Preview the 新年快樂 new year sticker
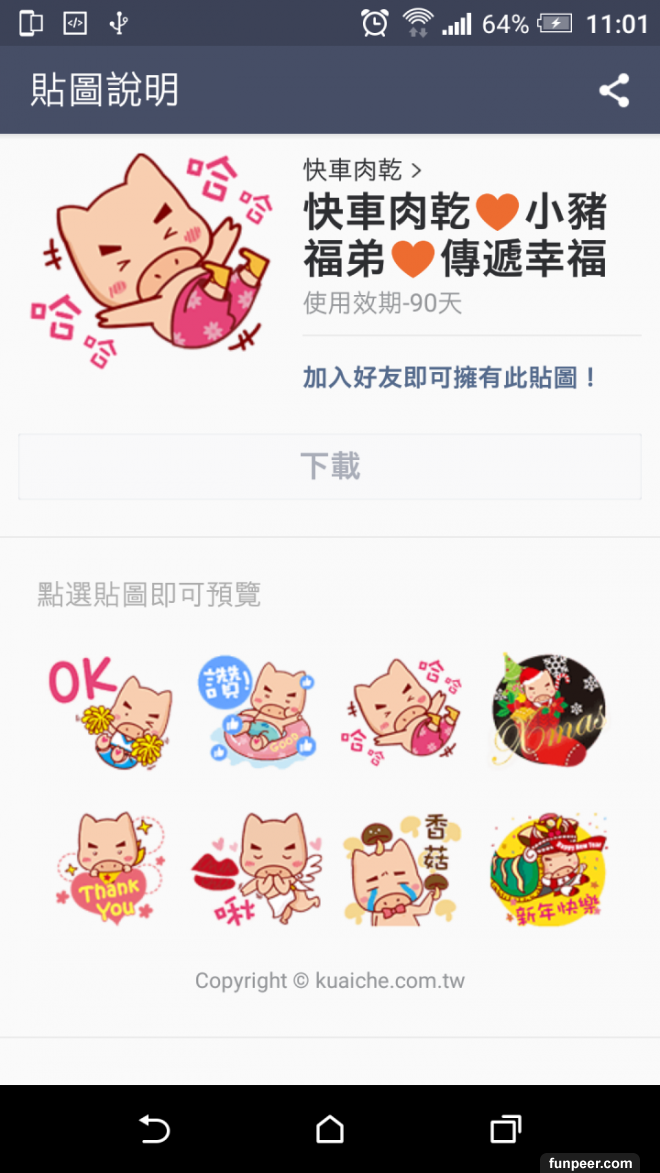660x1173 pixels. 548,868
